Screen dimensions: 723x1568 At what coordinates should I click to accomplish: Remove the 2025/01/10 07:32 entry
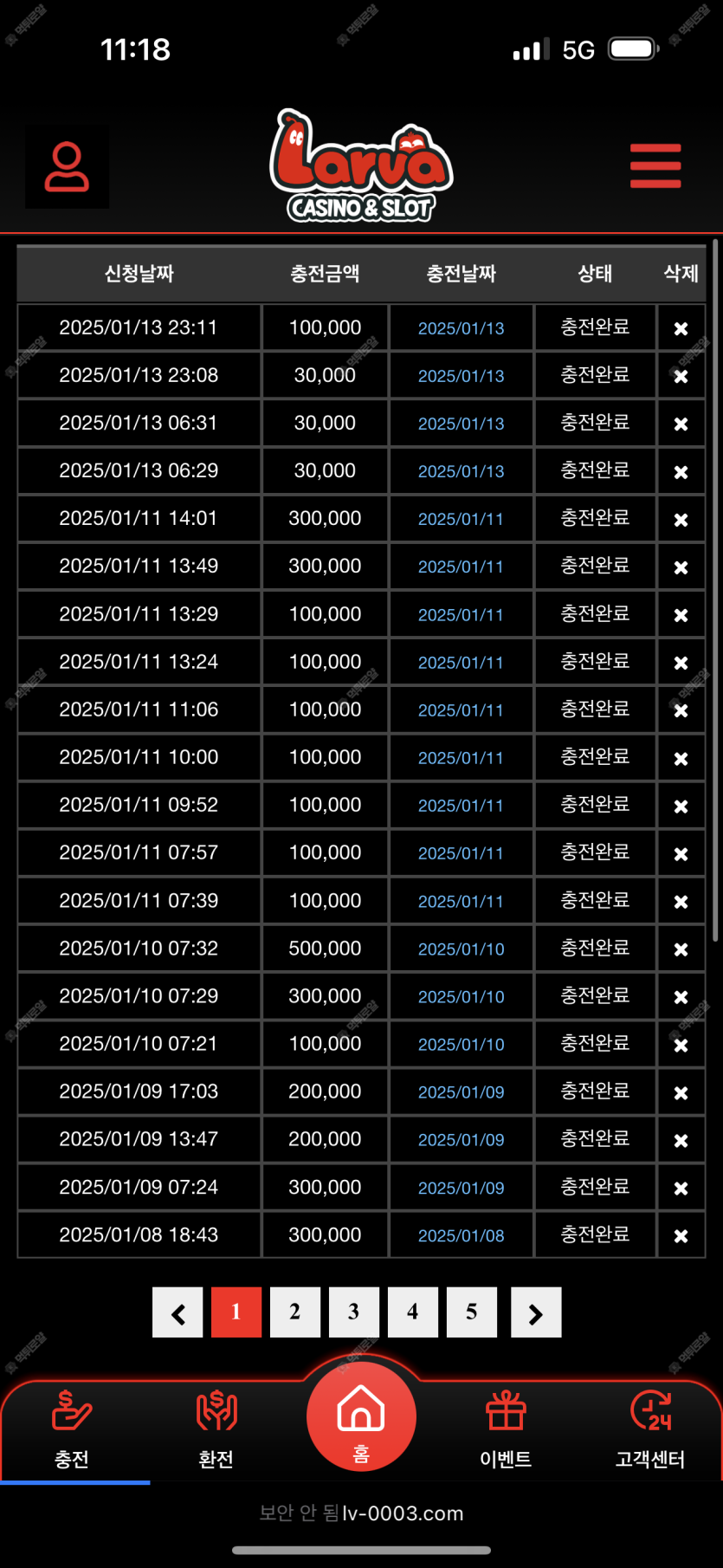point(681,949)
